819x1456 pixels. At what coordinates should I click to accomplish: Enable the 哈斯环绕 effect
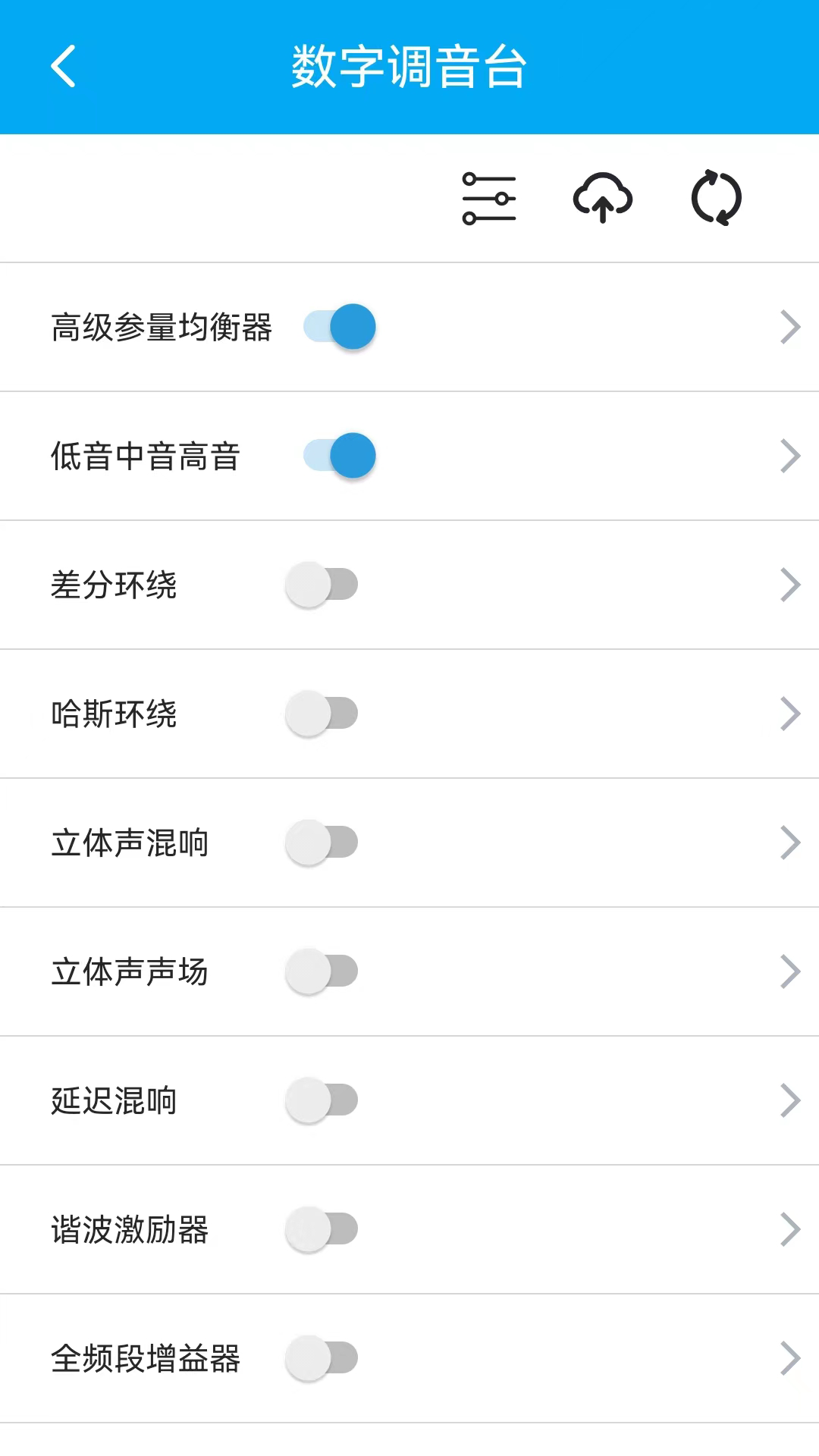point(320,714)
